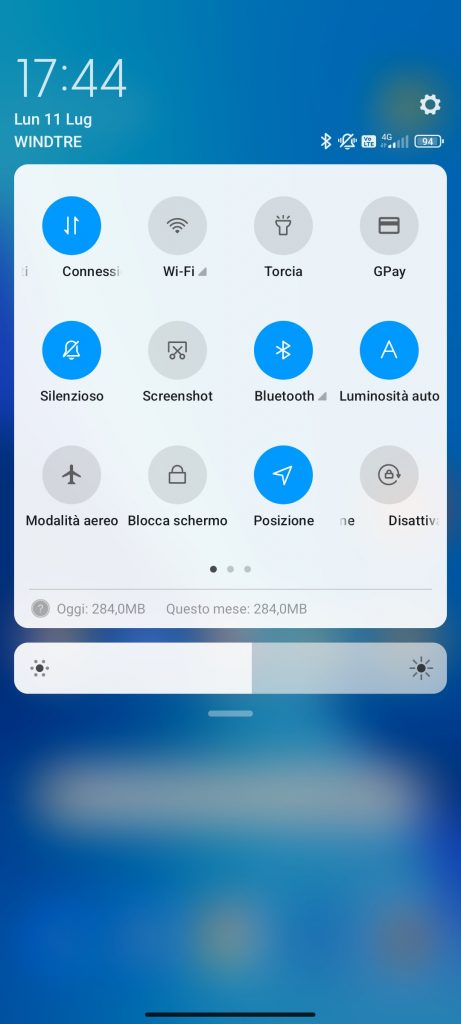Disable Luminosità auto brightness
The image size is (461, 1024).
point(389,350)
